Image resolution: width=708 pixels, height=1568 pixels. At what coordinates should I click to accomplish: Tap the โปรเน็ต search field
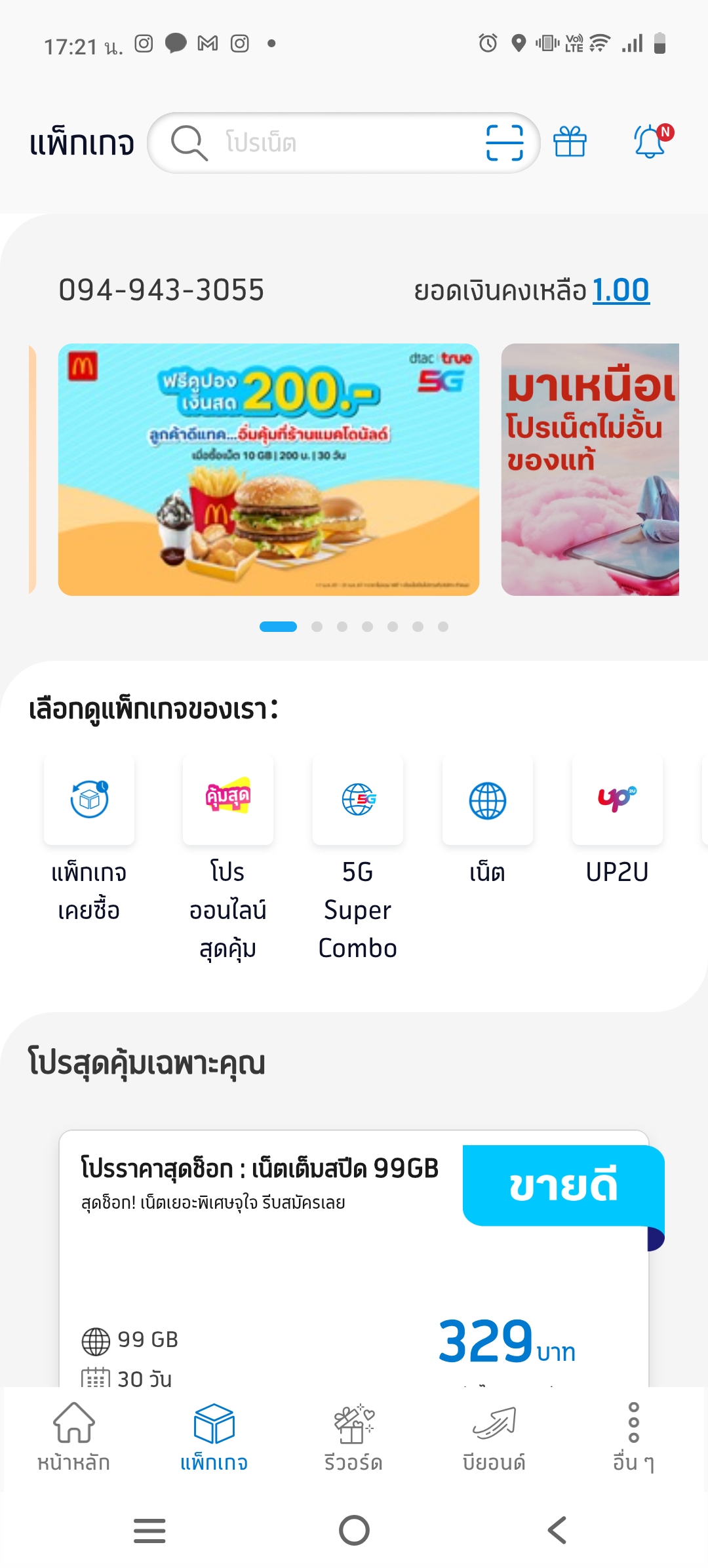coord(328,143)
